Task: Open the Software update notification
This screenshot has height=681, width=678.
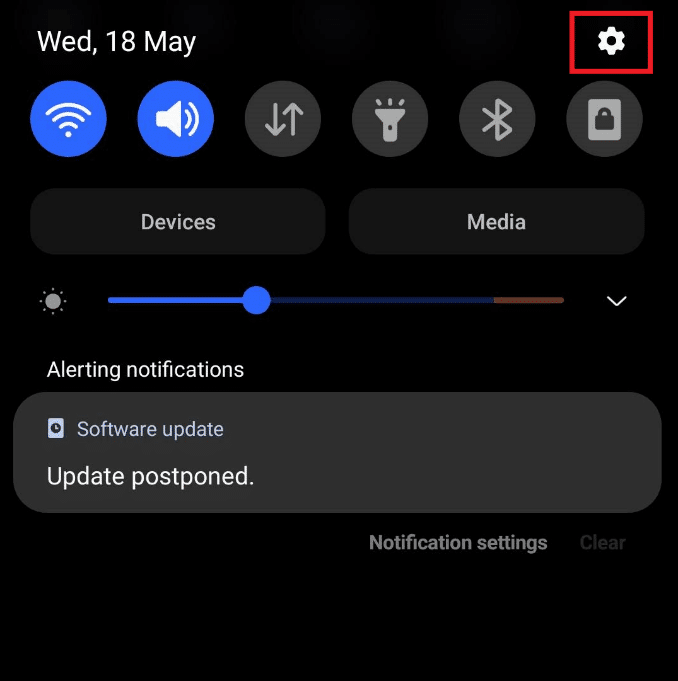Action: tap(337, 453)
